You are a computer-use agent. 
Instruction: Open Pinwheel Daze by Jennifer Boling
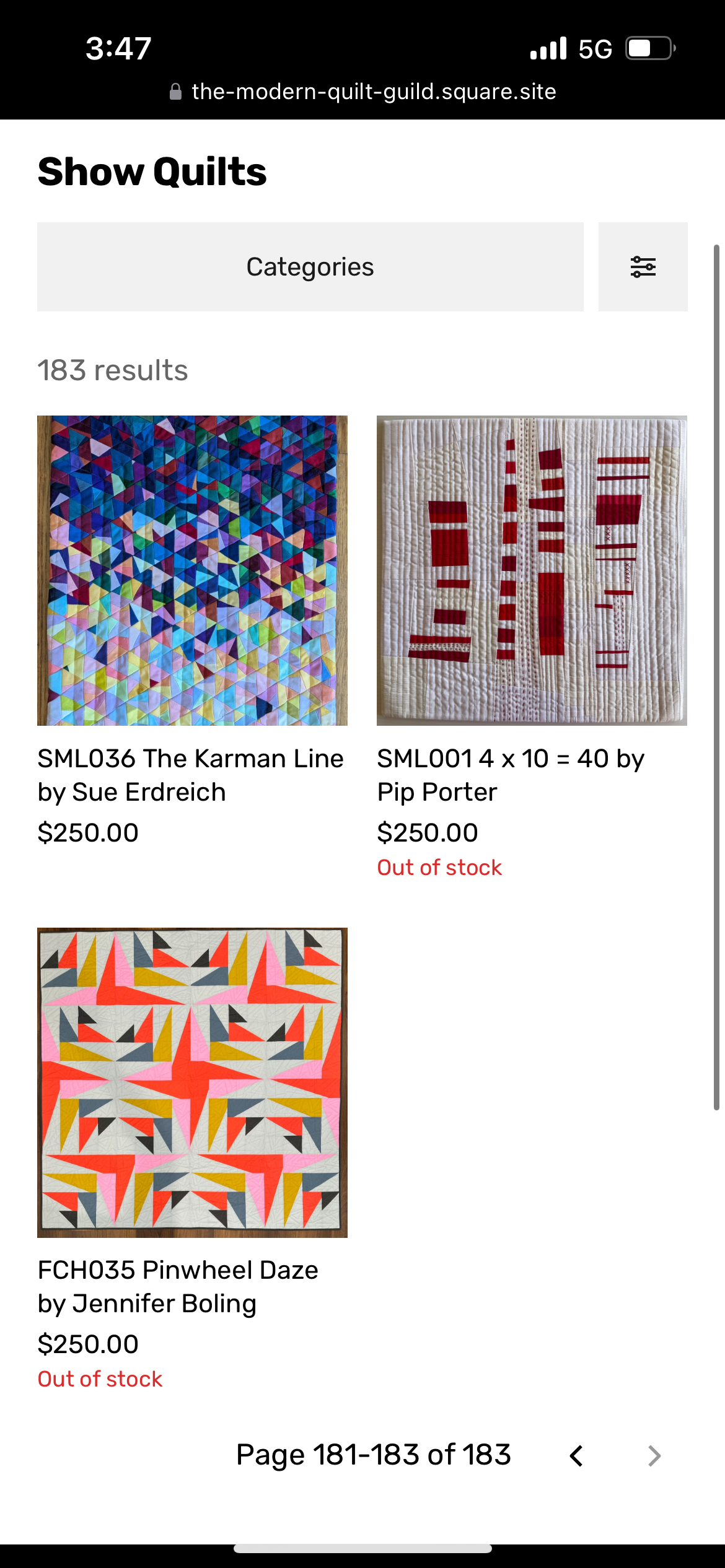point(192,1082)
